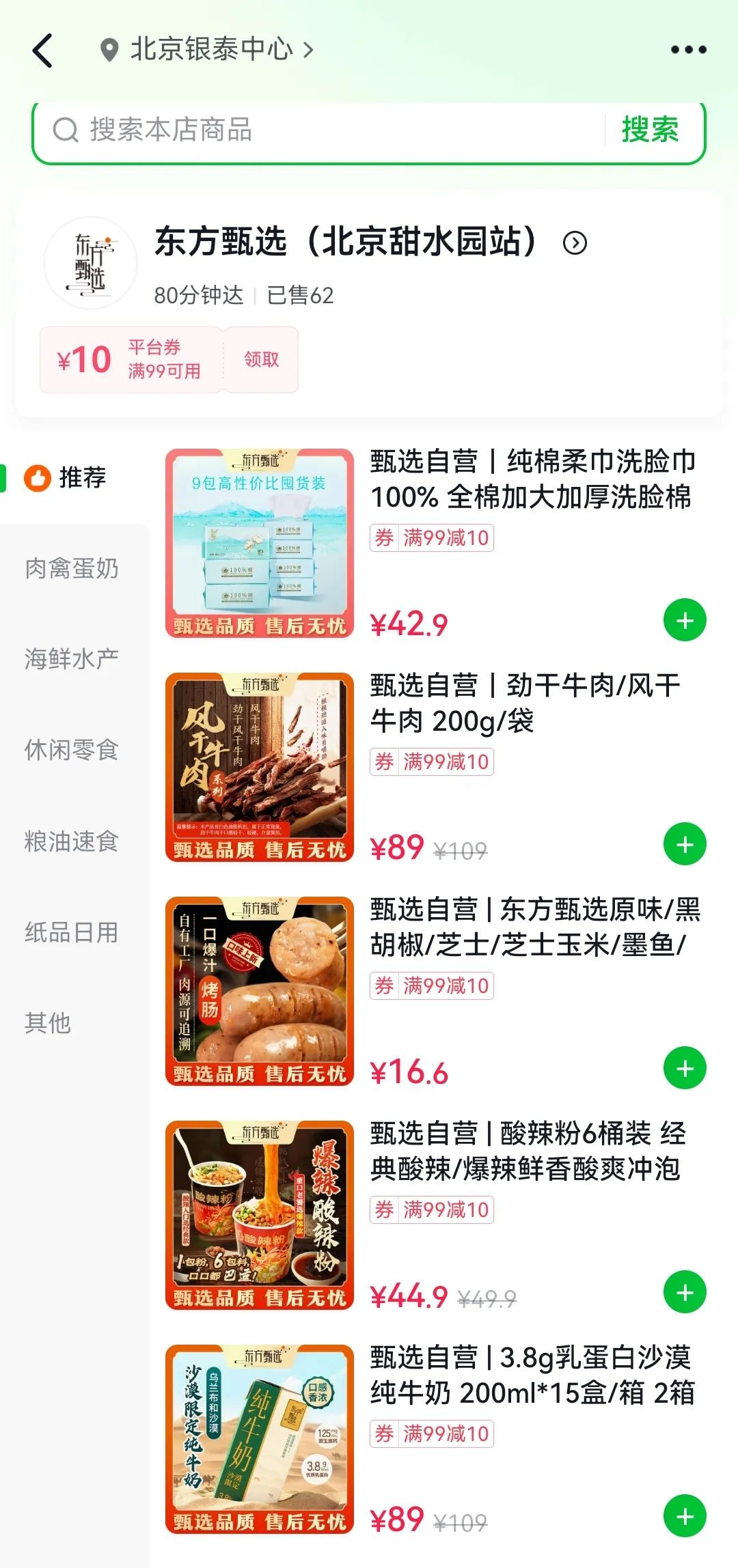Image resolution: width=738 pixels, height=1568 pixels.
Task: Browse the 纸品日用 category
Action: tap(71, 932)
